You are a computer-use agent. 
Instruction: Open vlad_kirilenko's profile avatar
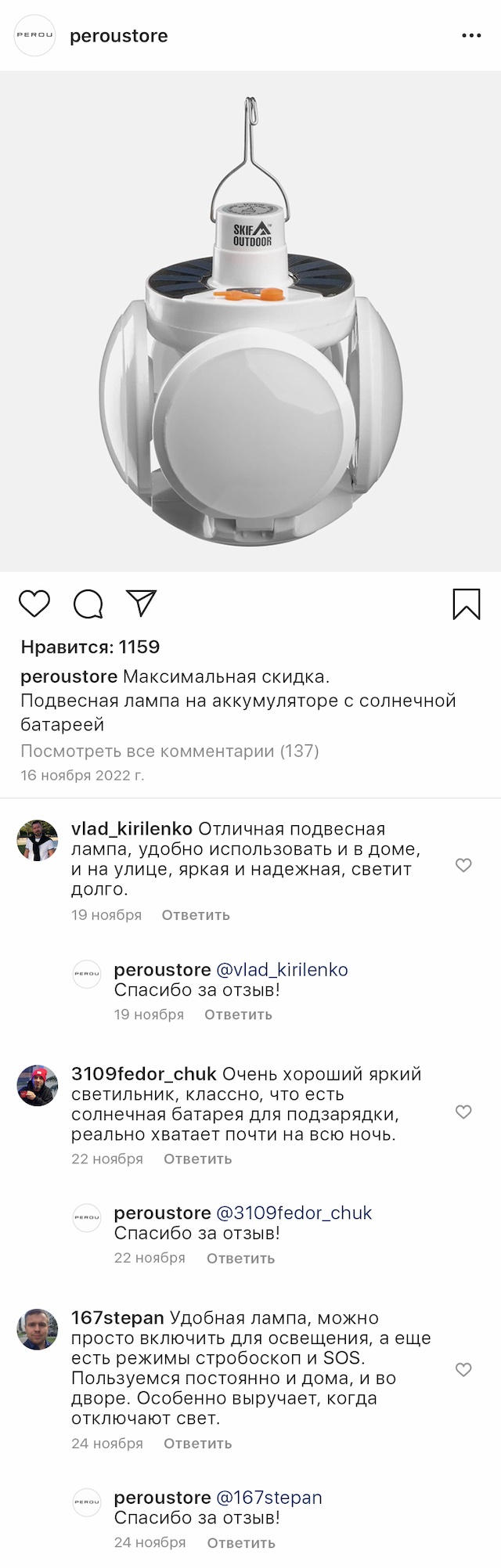click(x=38, y=841)
